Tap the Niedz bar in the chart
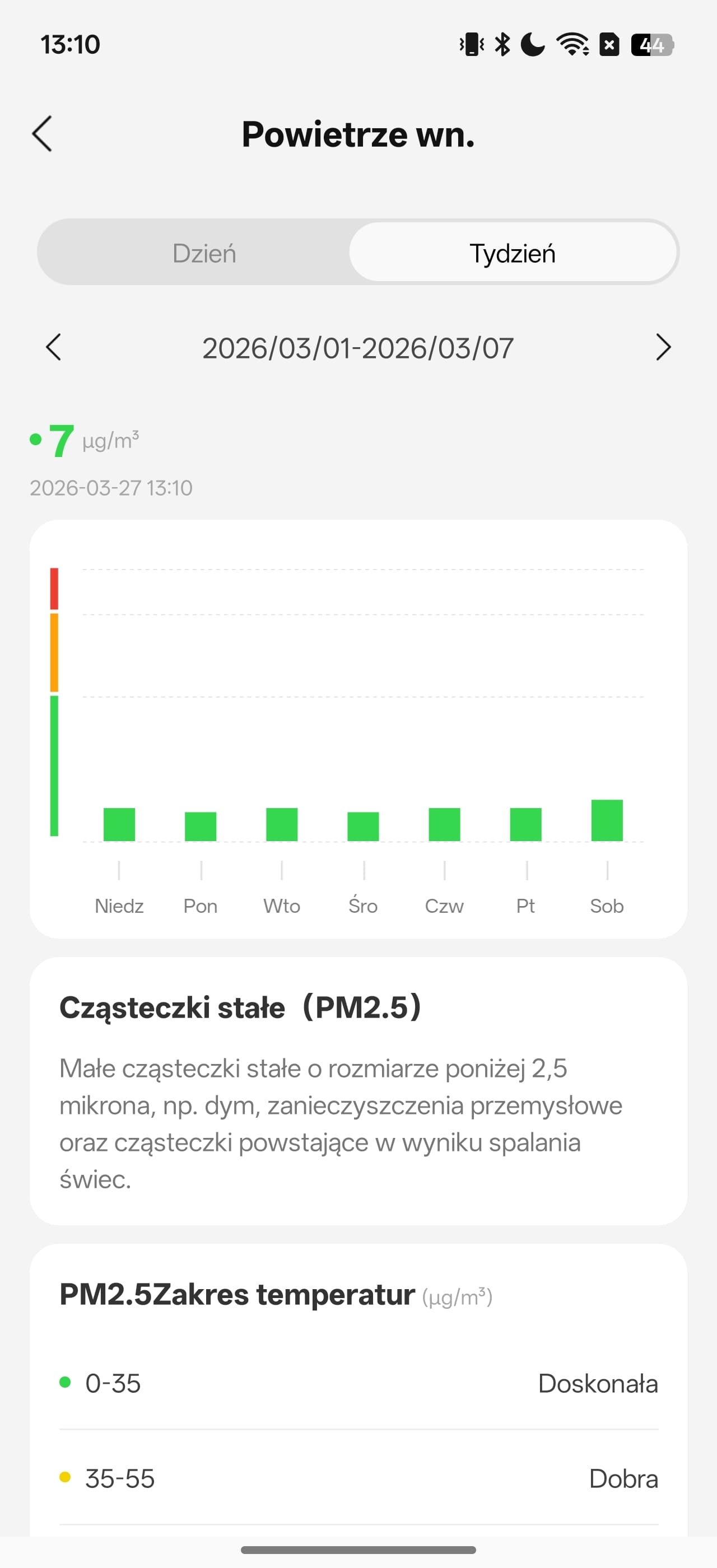 (x=119, y=824)
